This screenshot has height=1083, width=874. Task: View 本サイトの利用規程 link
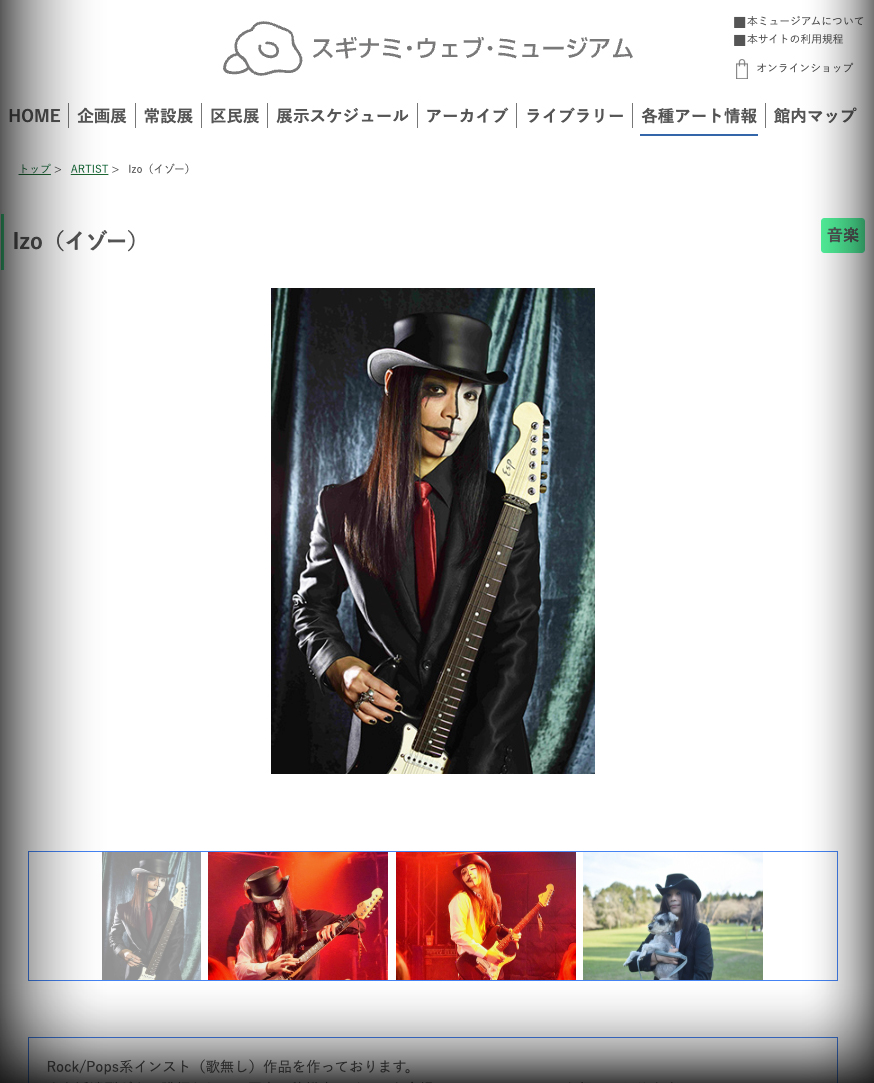(794, 39)
